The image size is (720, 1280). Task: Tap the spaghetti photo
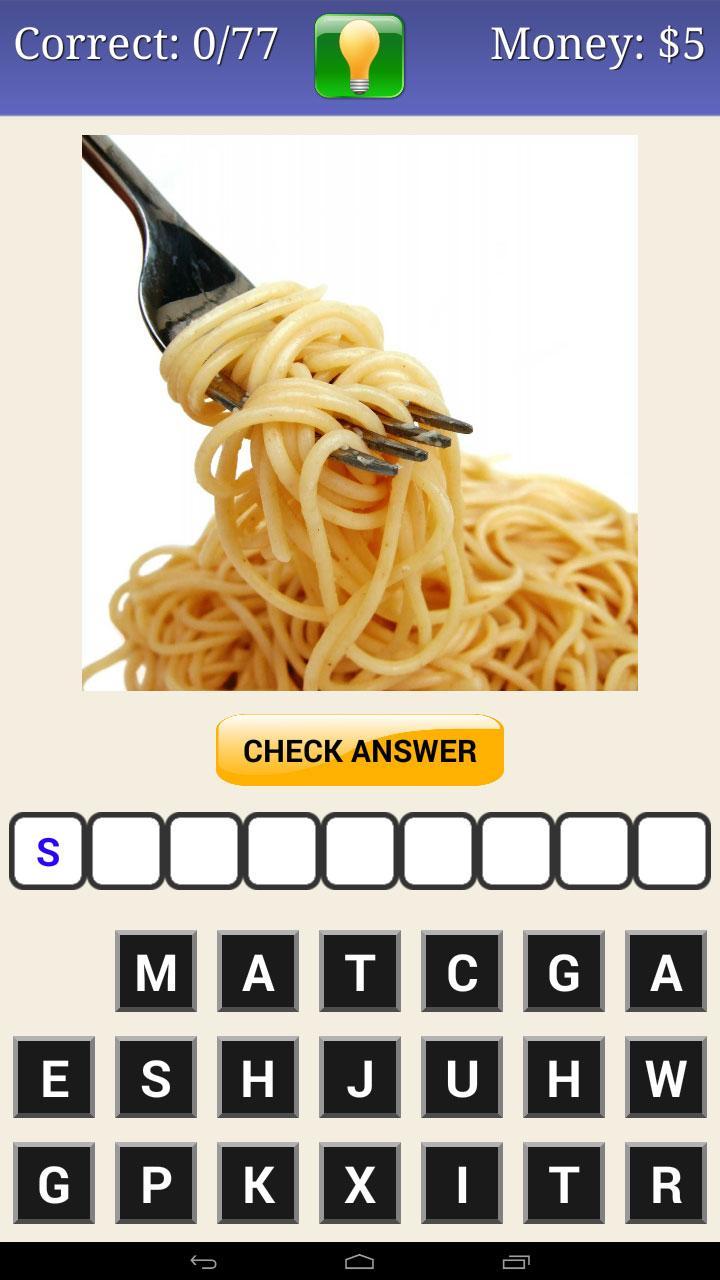click(x=359, y=412)
